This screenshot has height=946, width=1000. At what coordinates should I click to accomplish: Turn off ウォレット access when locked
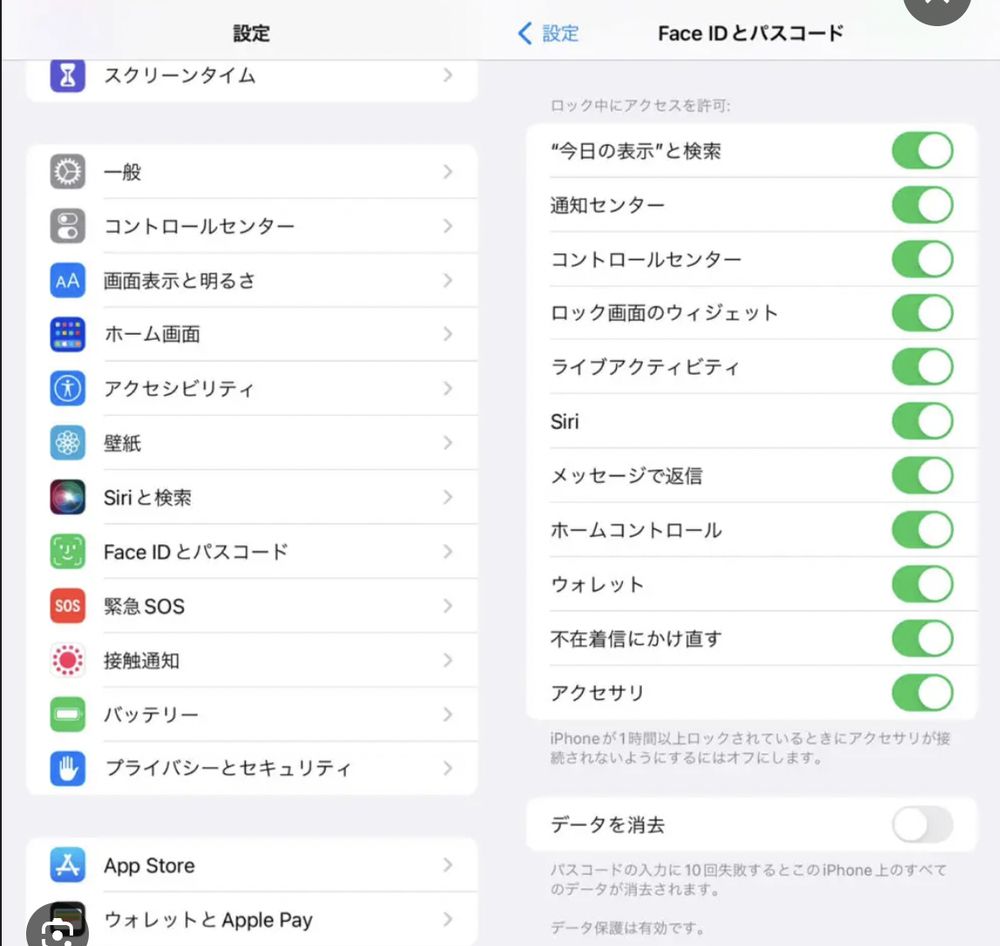point(922,584)
